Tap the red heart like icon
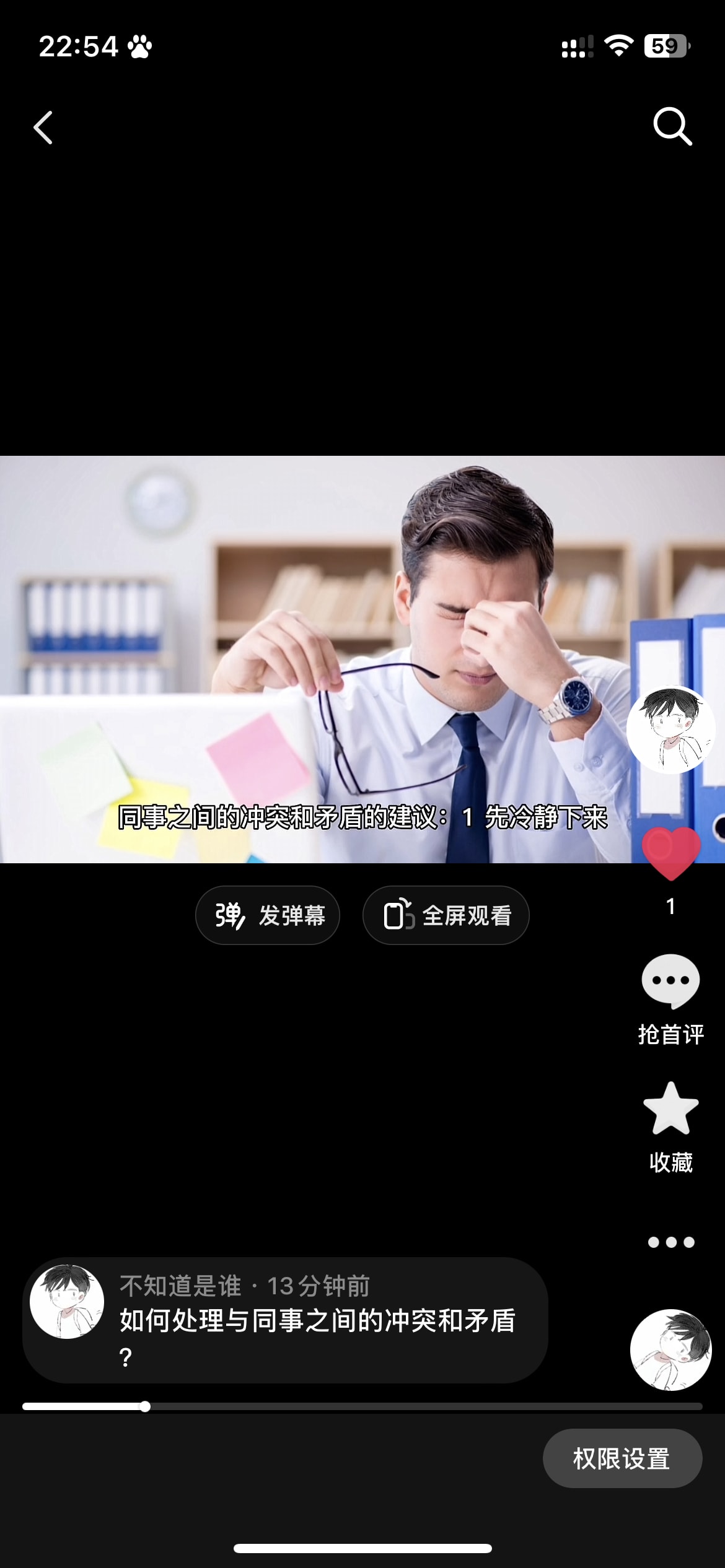The height and width of the screenshot is (1568, 725). (670, 853)
